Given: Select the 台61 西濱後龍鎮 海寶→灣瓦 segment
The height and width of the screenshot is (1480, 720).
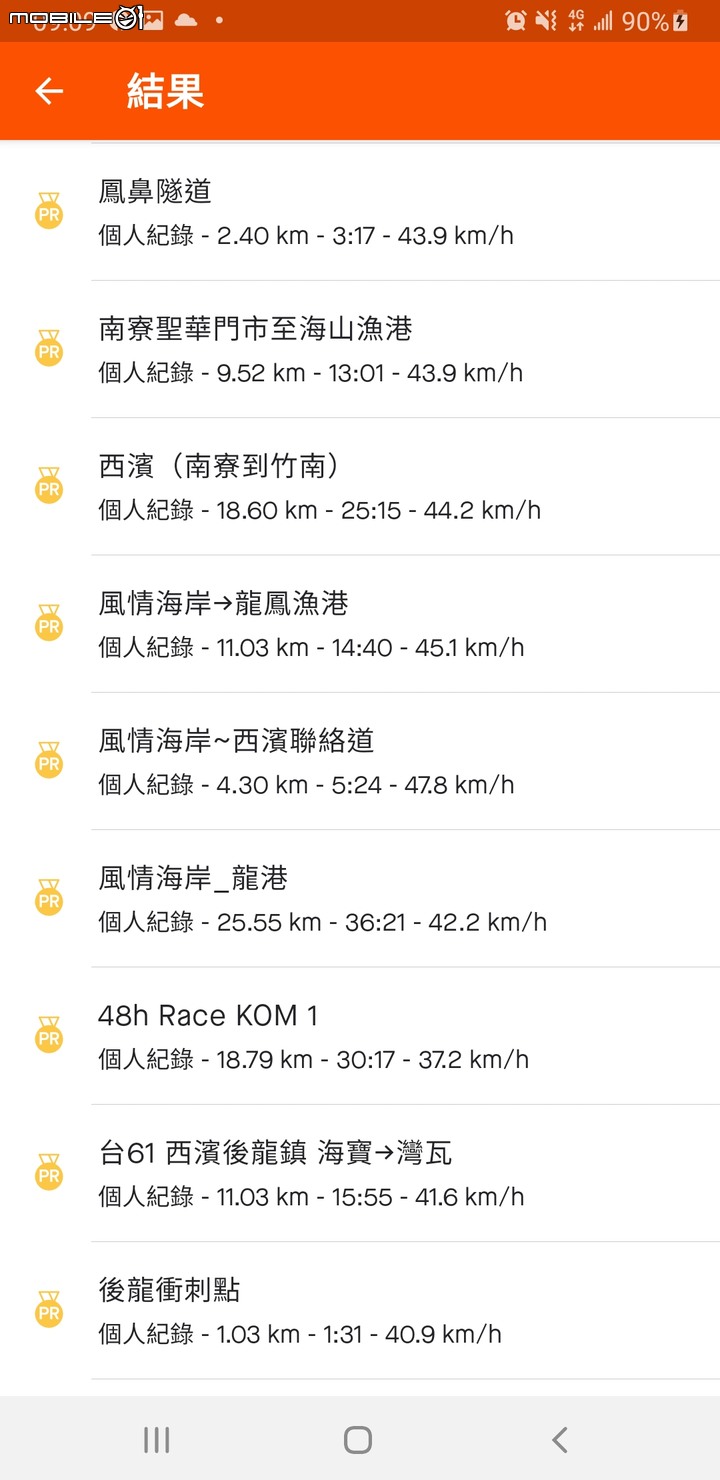Looking at the screenshot, I should (x=360, y=1173).
